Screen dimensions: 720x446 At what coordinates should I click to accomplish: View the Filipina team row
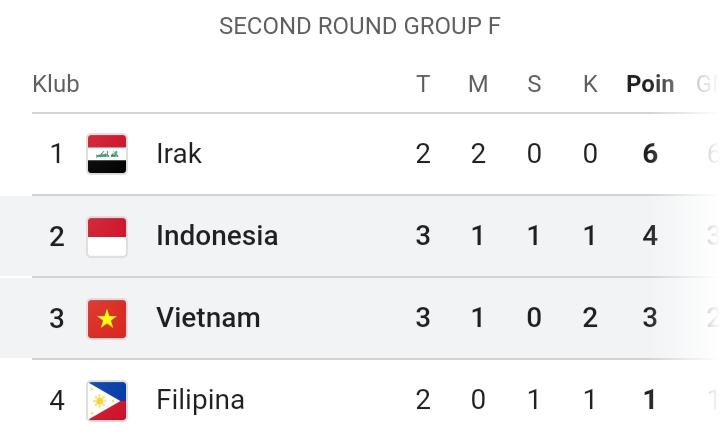pyautogui.click(x=360, y=400)
